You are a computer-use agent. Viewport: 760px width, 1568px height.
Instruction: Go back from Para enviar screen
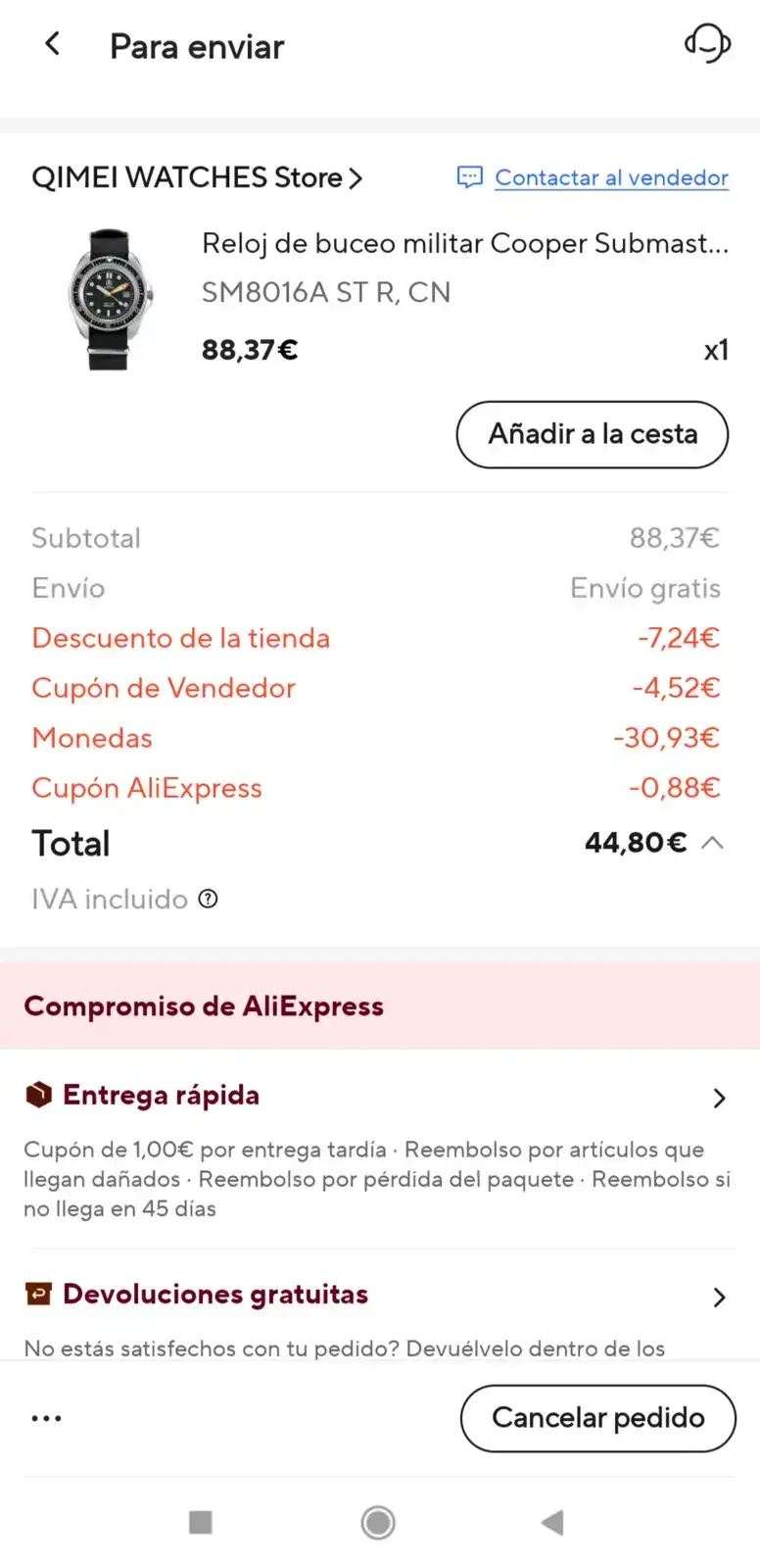(x=53, y=44)
